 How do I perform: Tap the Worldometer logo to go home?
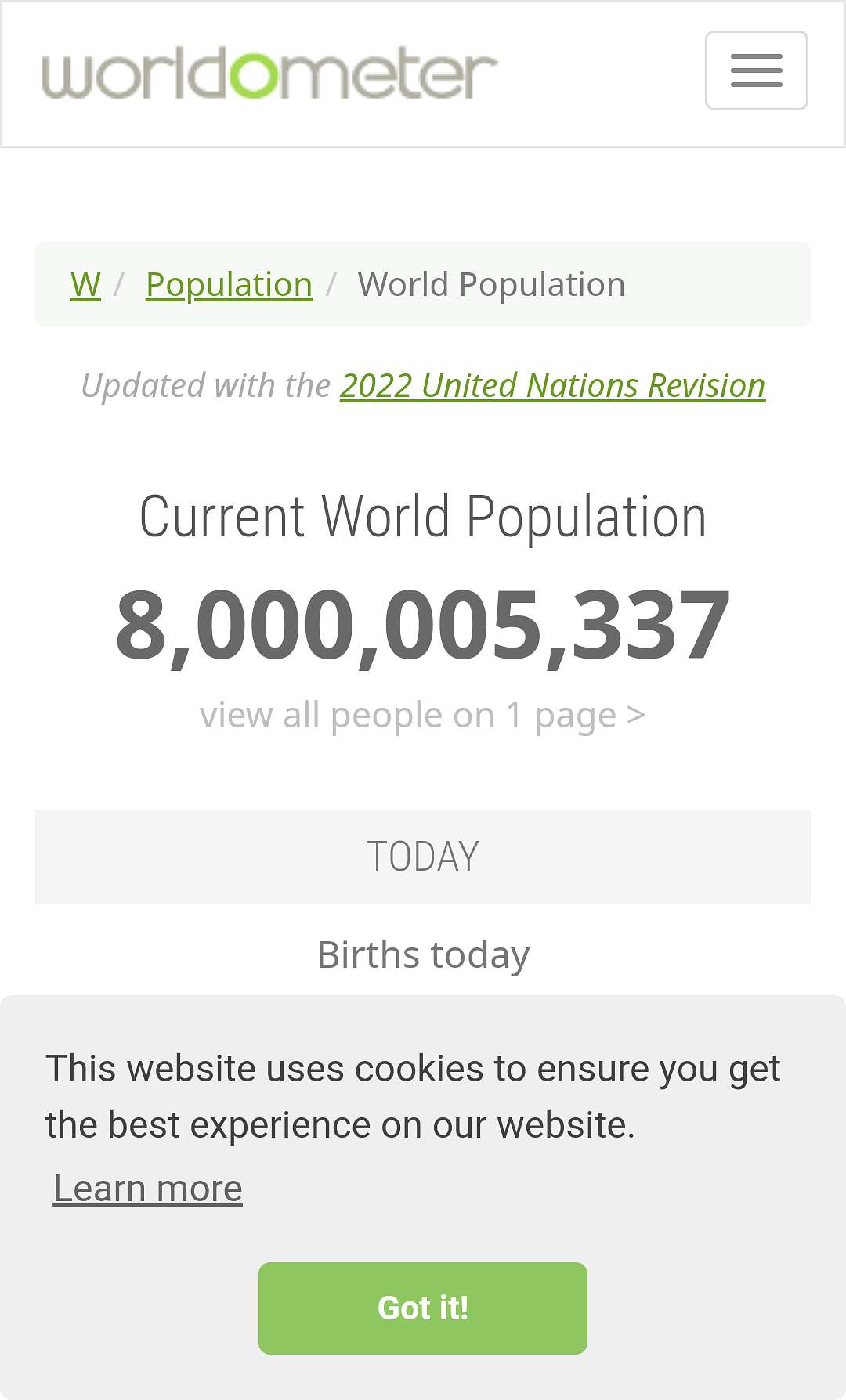pos(269,74)
